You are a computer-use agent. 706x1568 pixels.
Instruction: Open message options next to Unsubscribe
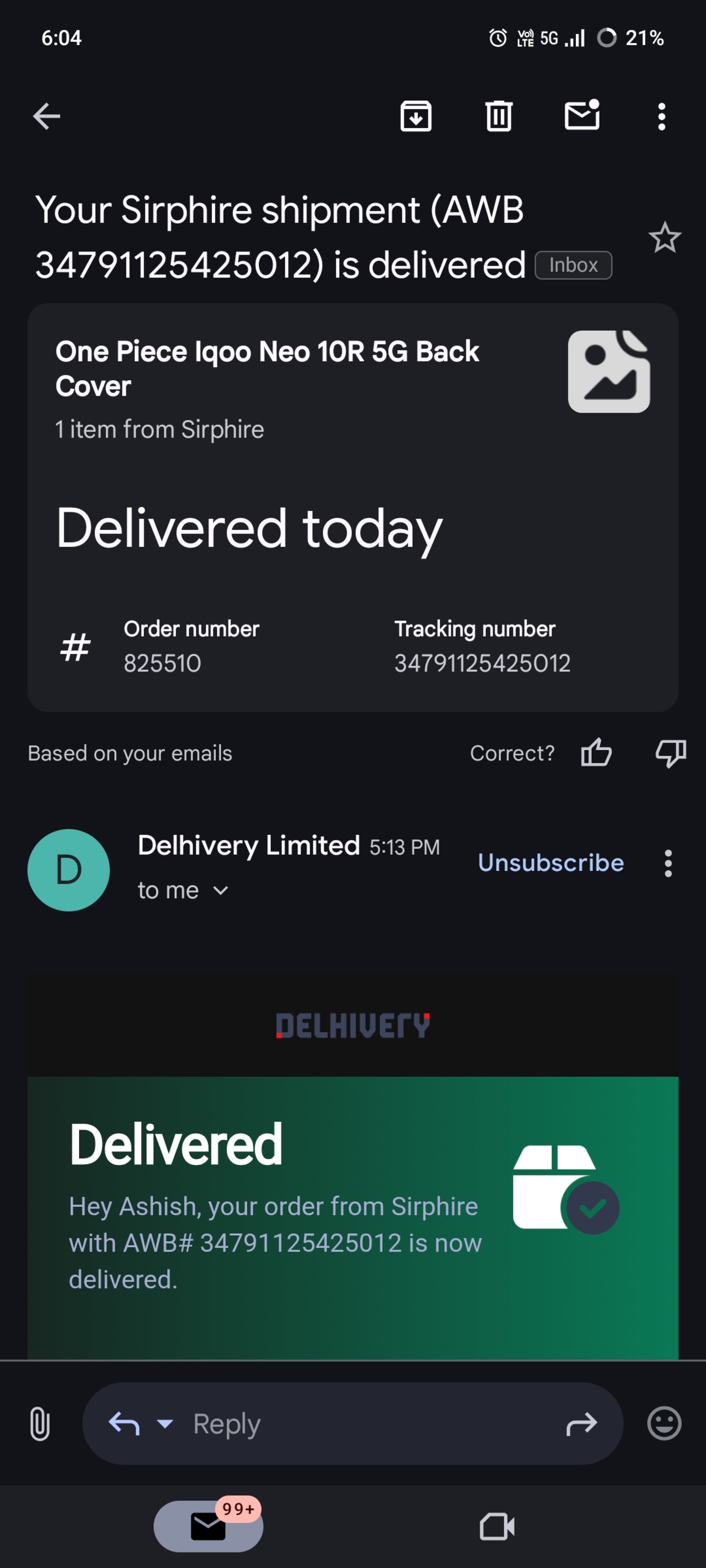[x=668, y=863]
